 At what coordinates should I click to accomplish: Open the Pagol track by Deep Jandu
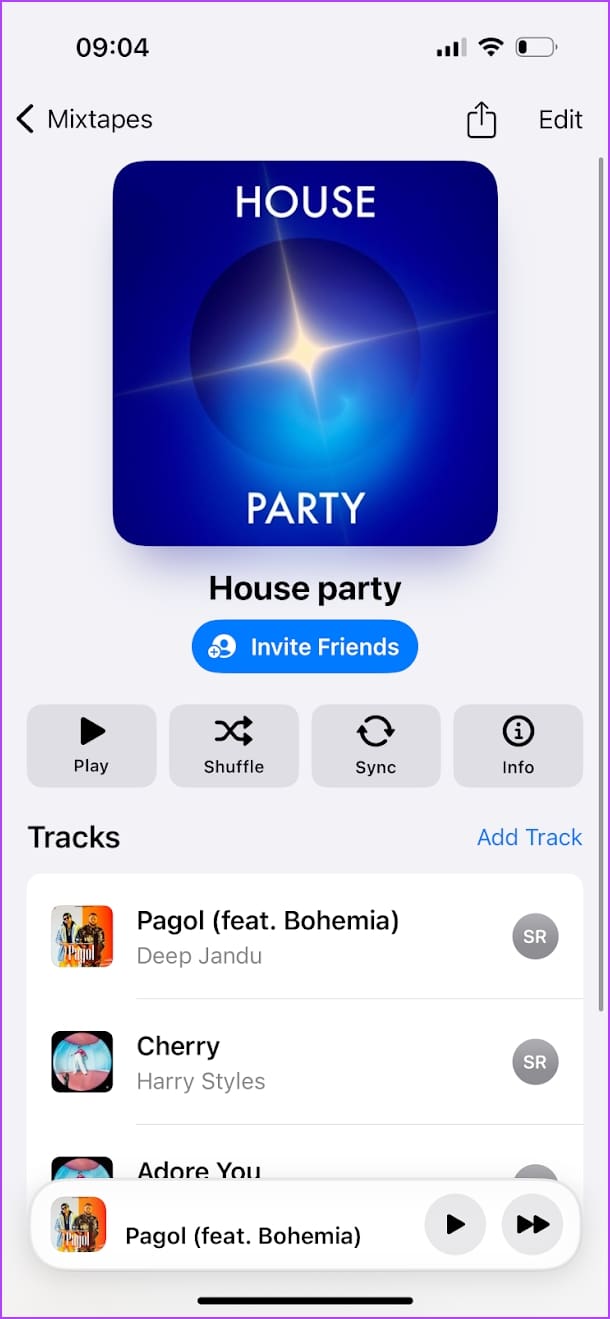tap(305, 936)
